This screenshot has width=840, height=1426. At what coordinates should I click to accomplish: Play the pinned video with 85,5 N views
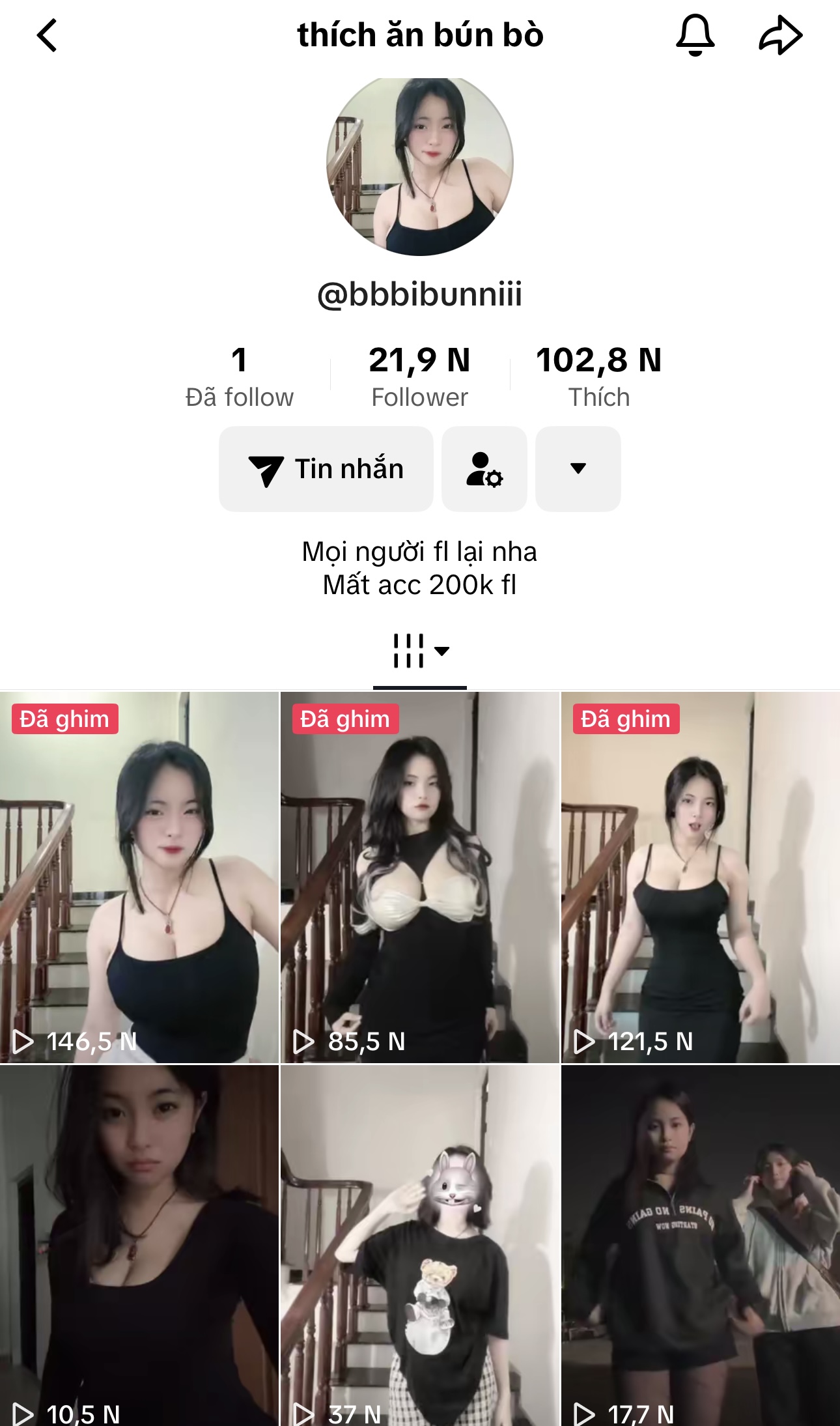click(420, 877)
